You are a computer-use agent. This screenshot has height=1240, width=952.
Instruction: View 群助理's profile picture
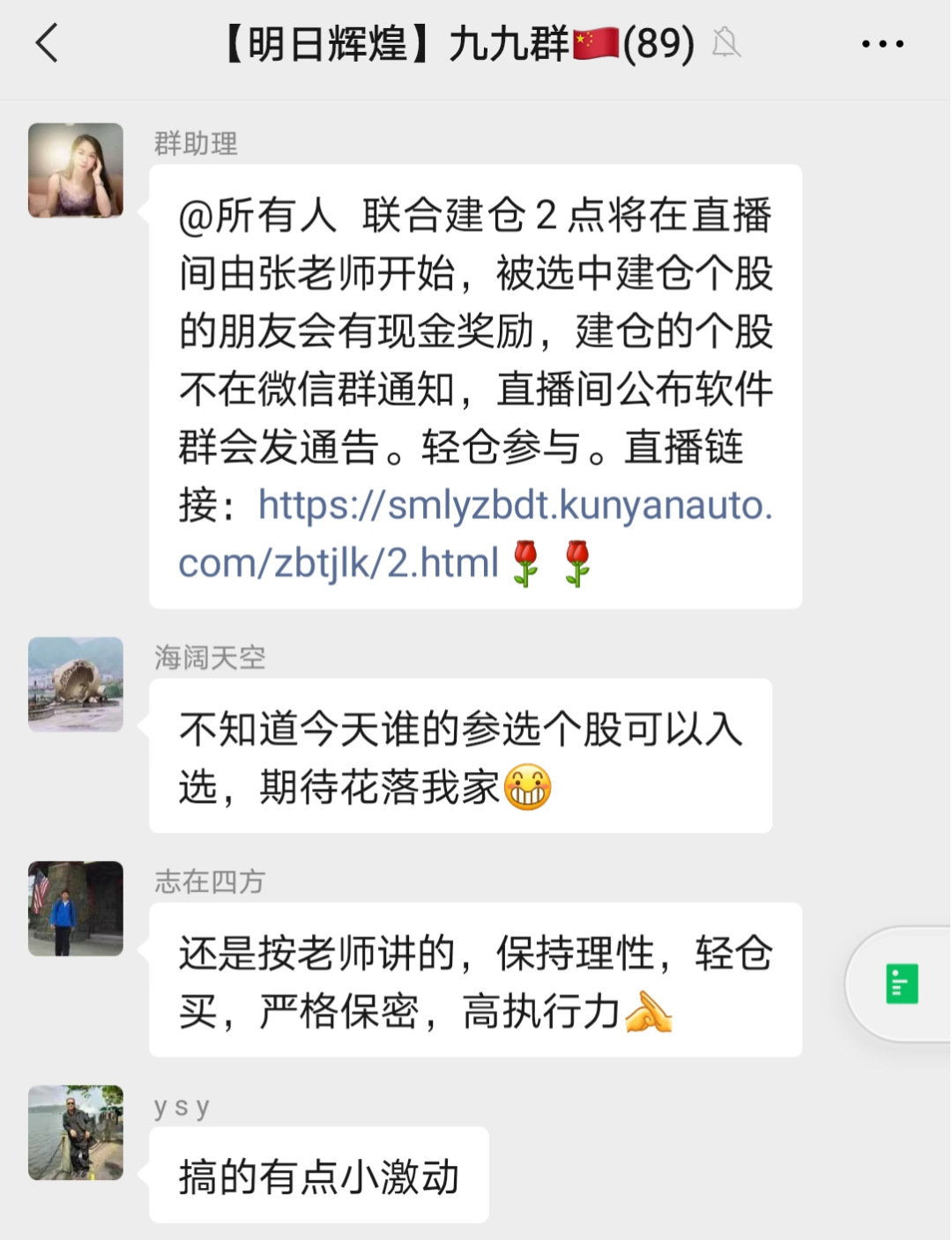coord(76,170)
